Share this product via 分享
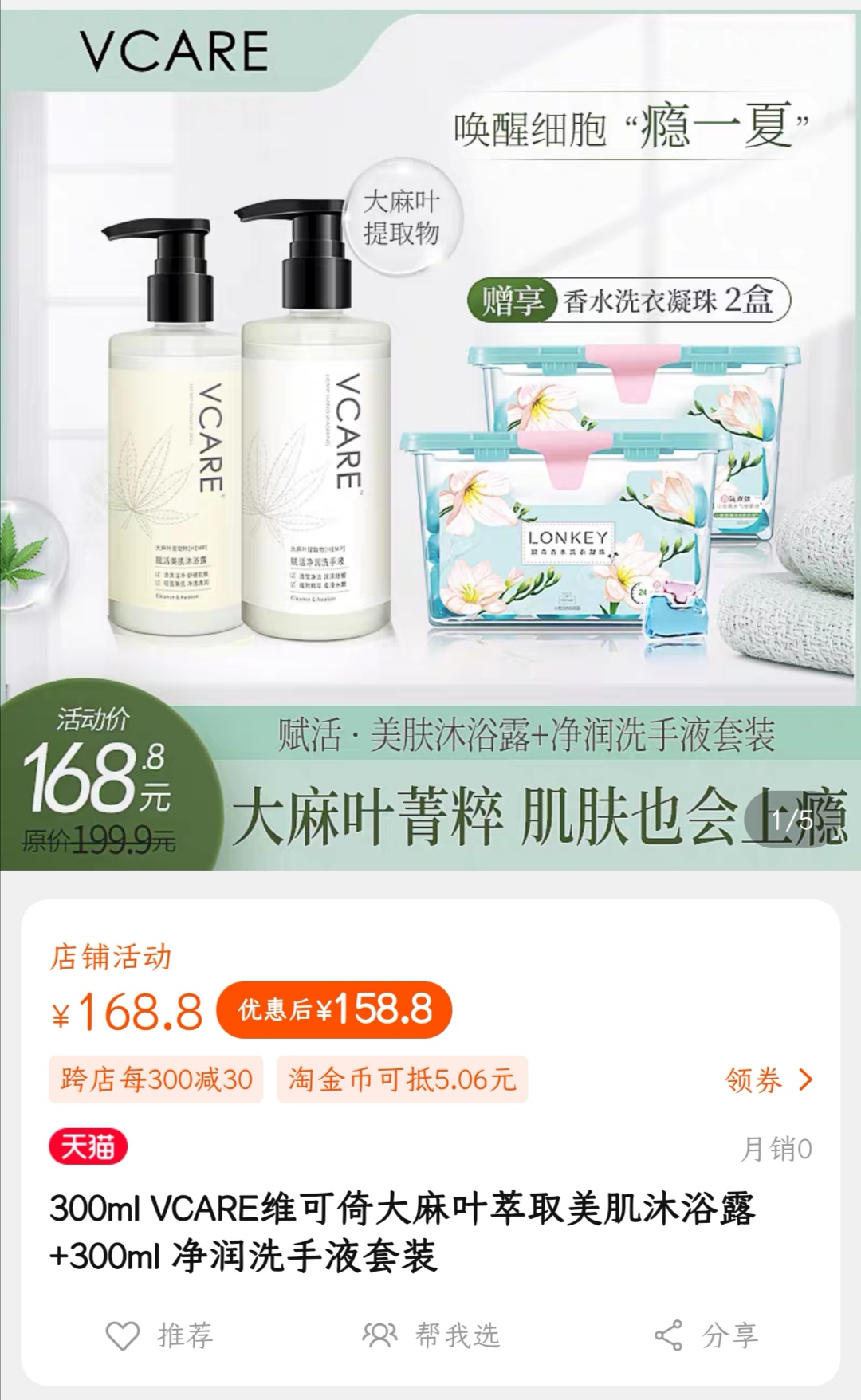 coord(706,1335)
